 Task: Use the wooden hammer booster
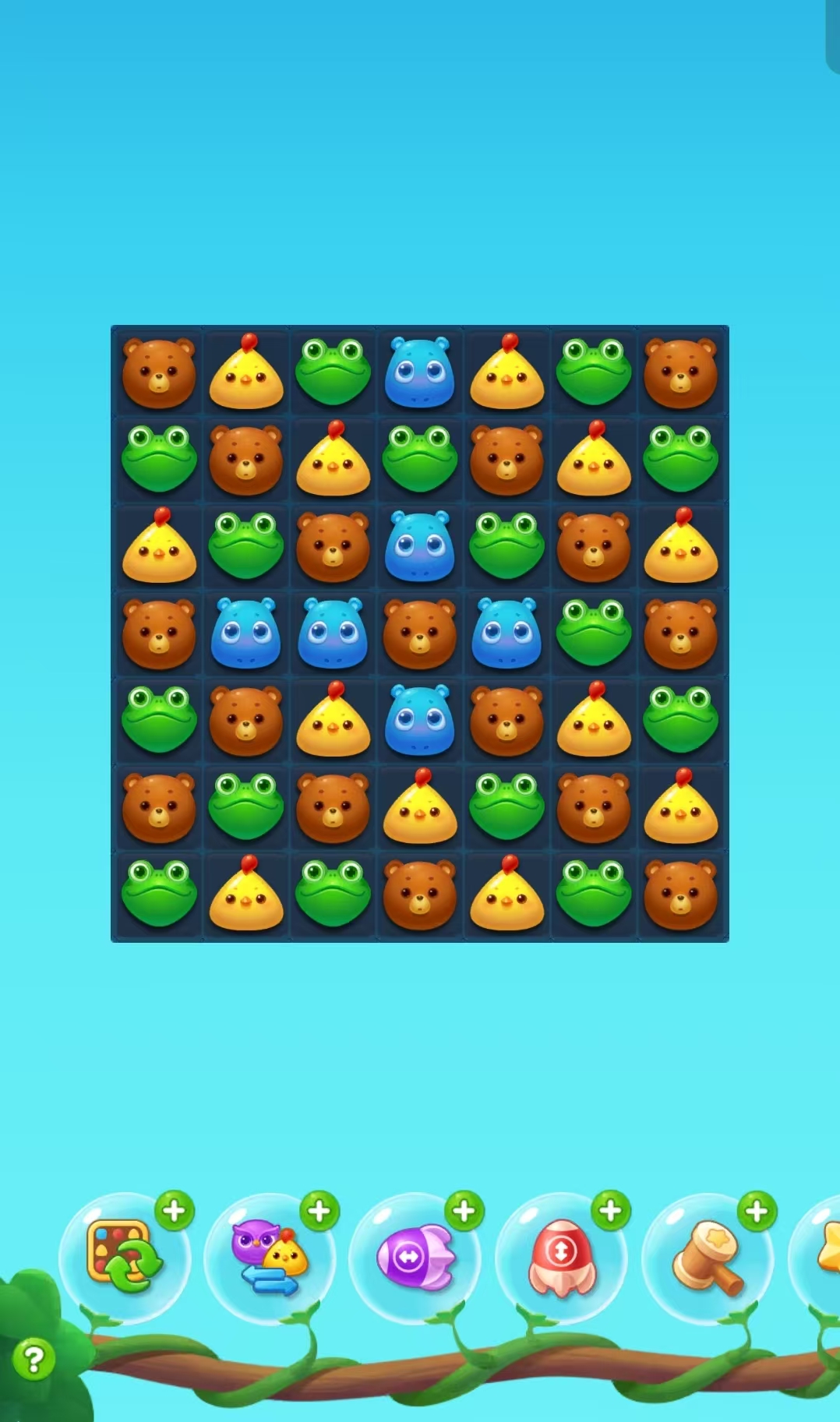[x=706, y=1257]
